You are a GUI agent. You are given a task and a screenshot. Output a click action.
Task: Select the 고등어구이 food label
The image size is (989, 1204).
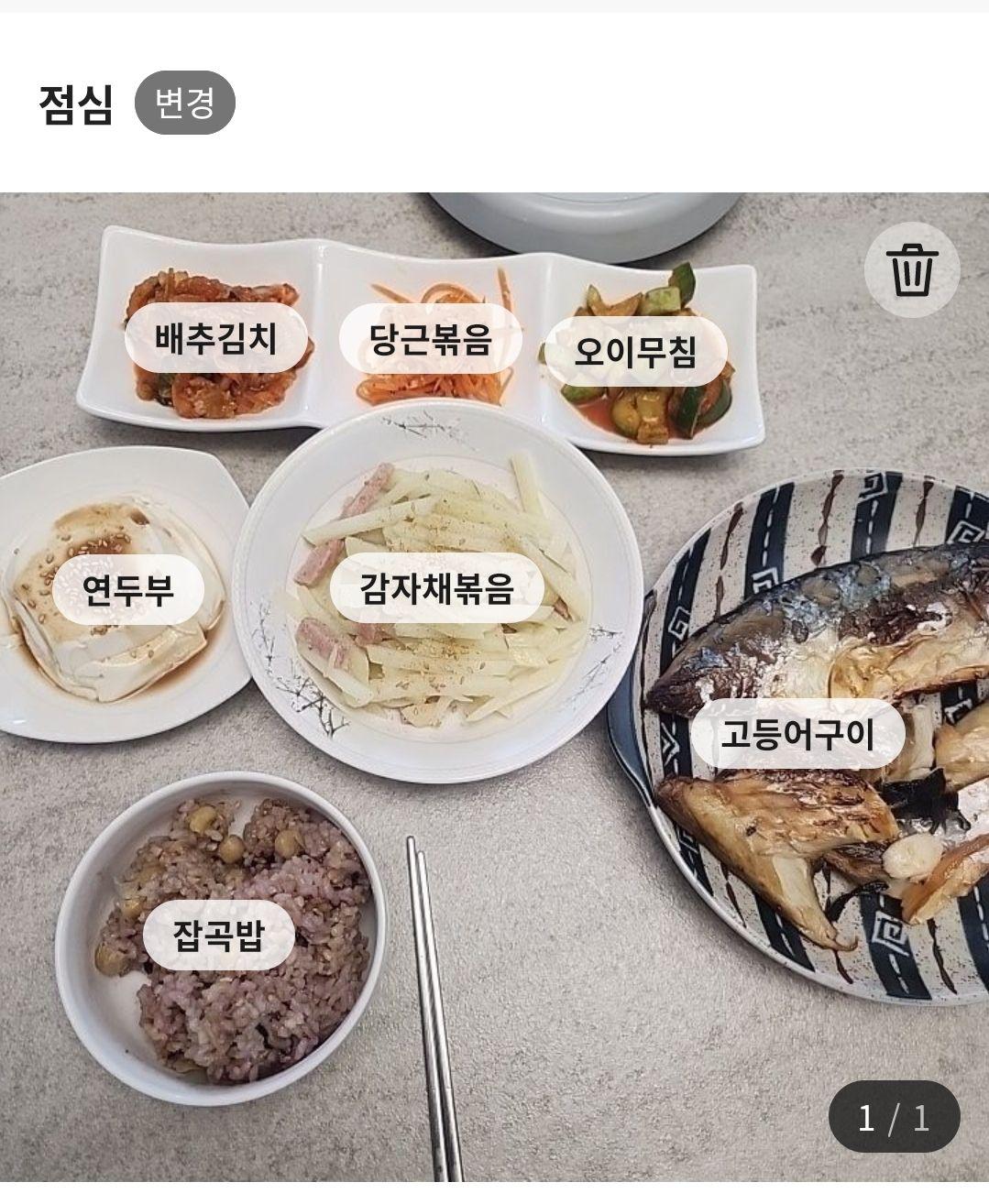click(x=797, y=734)
